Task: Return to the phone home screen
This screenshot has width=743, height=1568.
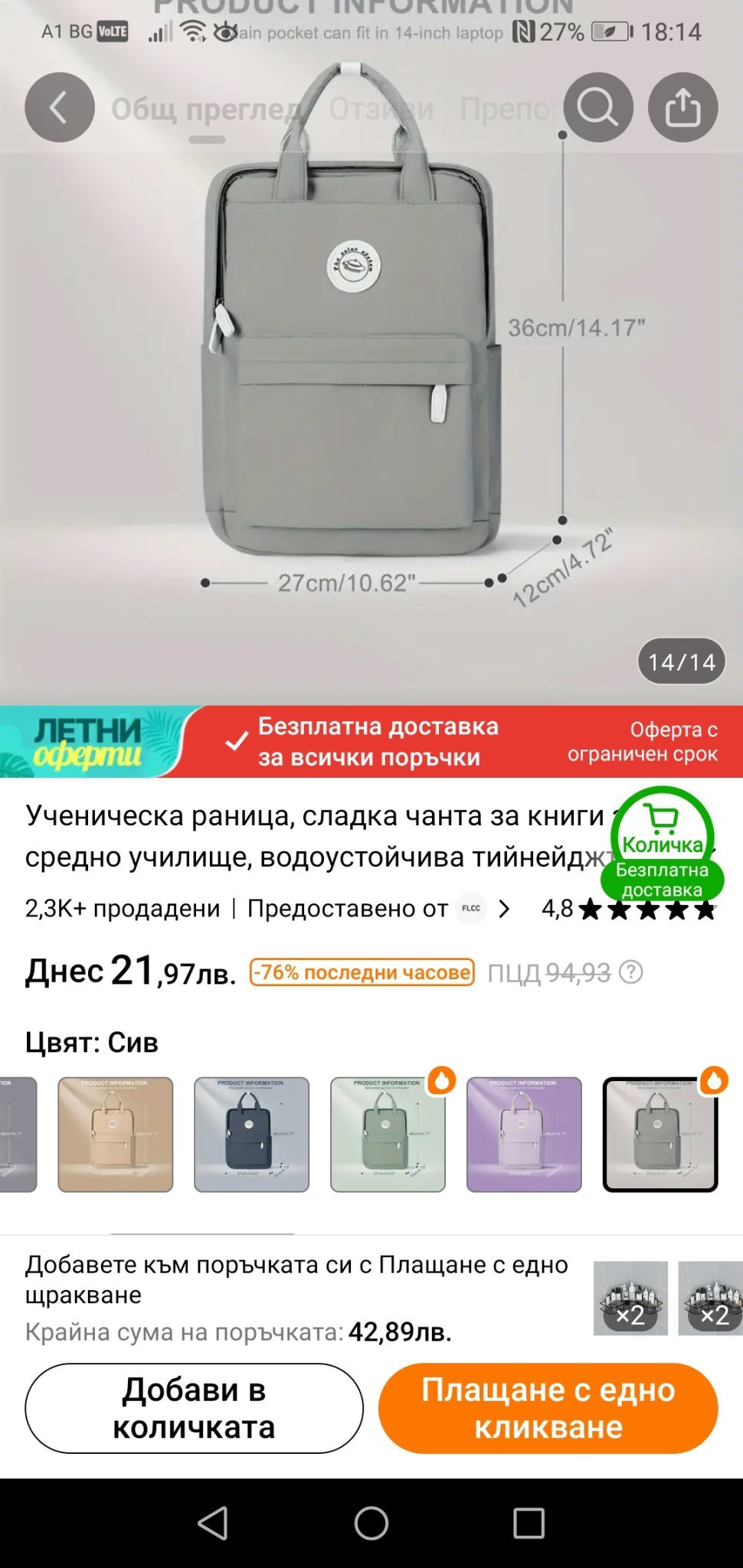Action: [371, 1523]
